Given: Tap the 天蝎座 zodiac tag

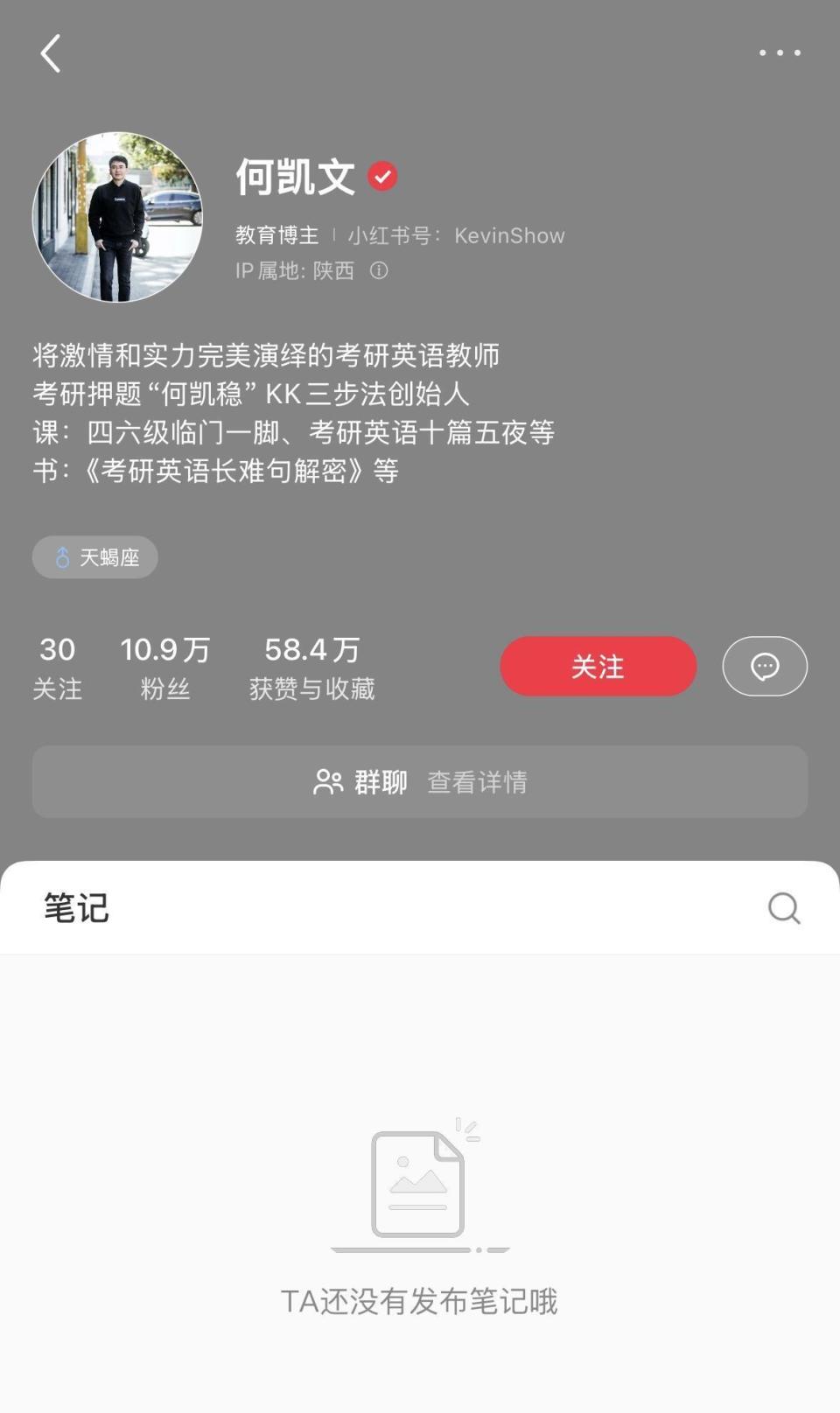Looking at the screenshot, I should click(x=94, y=557).
